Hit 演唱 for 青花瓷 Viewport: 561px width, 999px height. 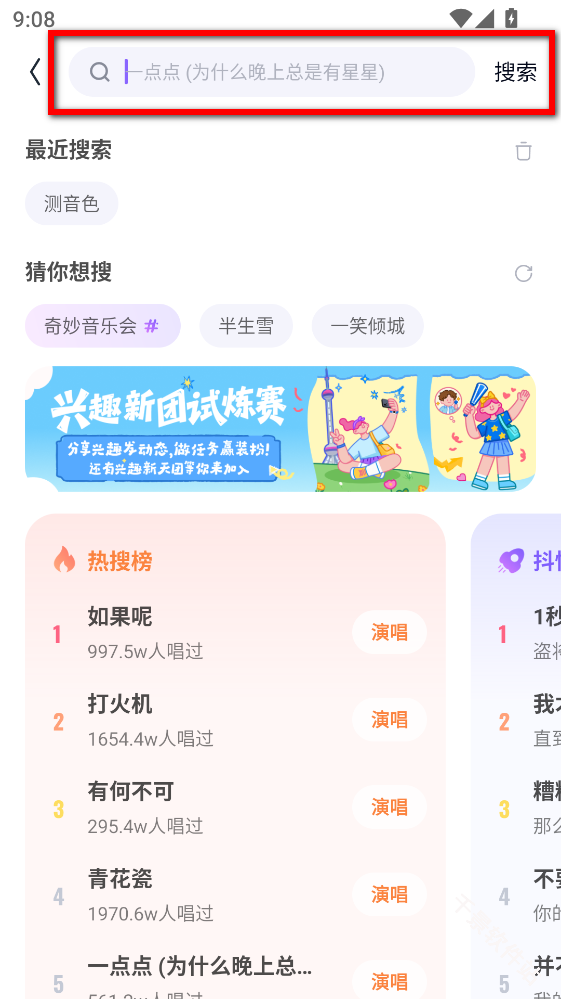tap(389, 894)
